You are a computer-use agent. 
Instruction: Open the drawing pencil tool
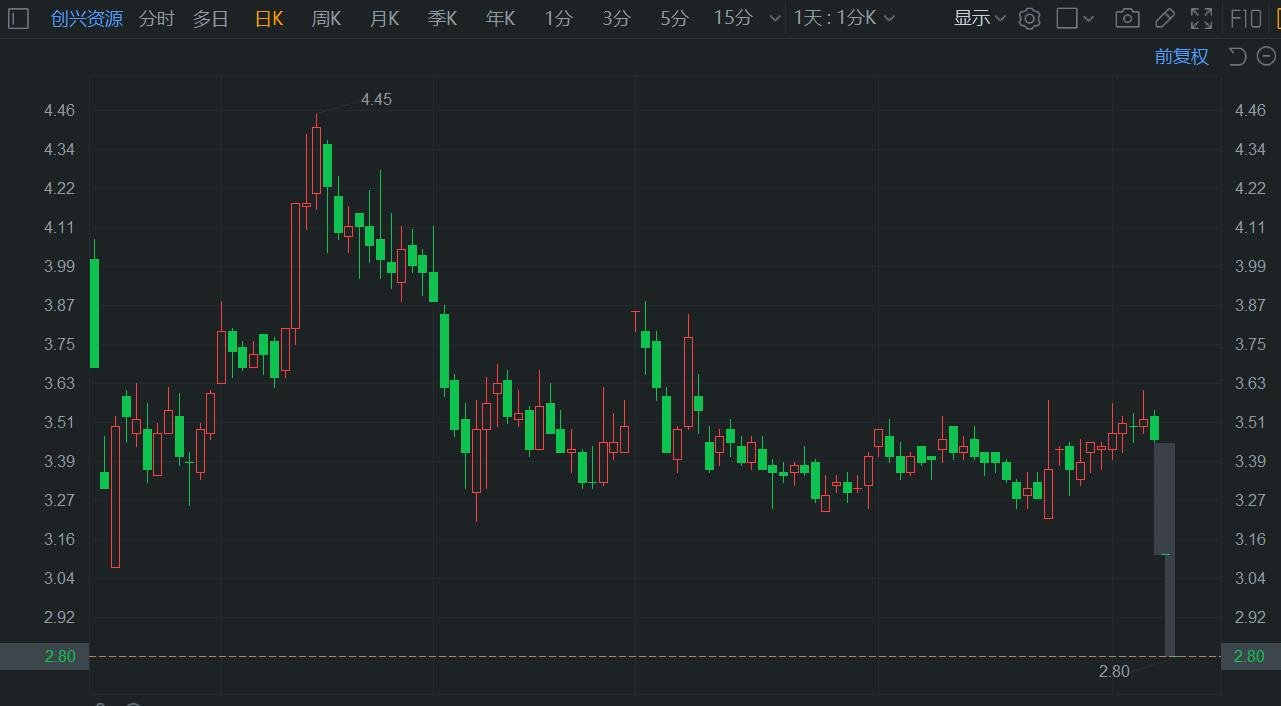tap(1164, 18)
